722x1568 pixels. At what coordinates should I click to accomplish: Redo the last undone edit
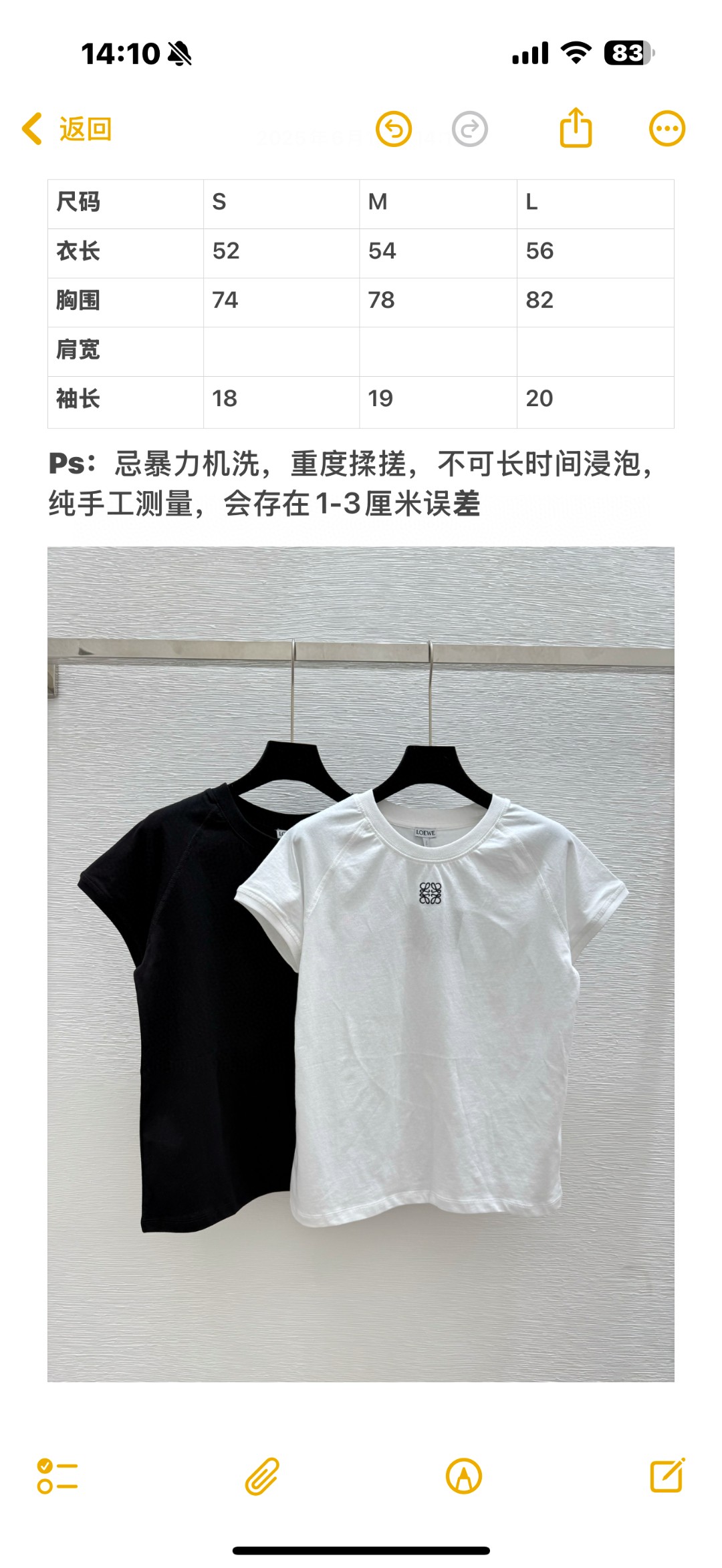click(470, 129)
